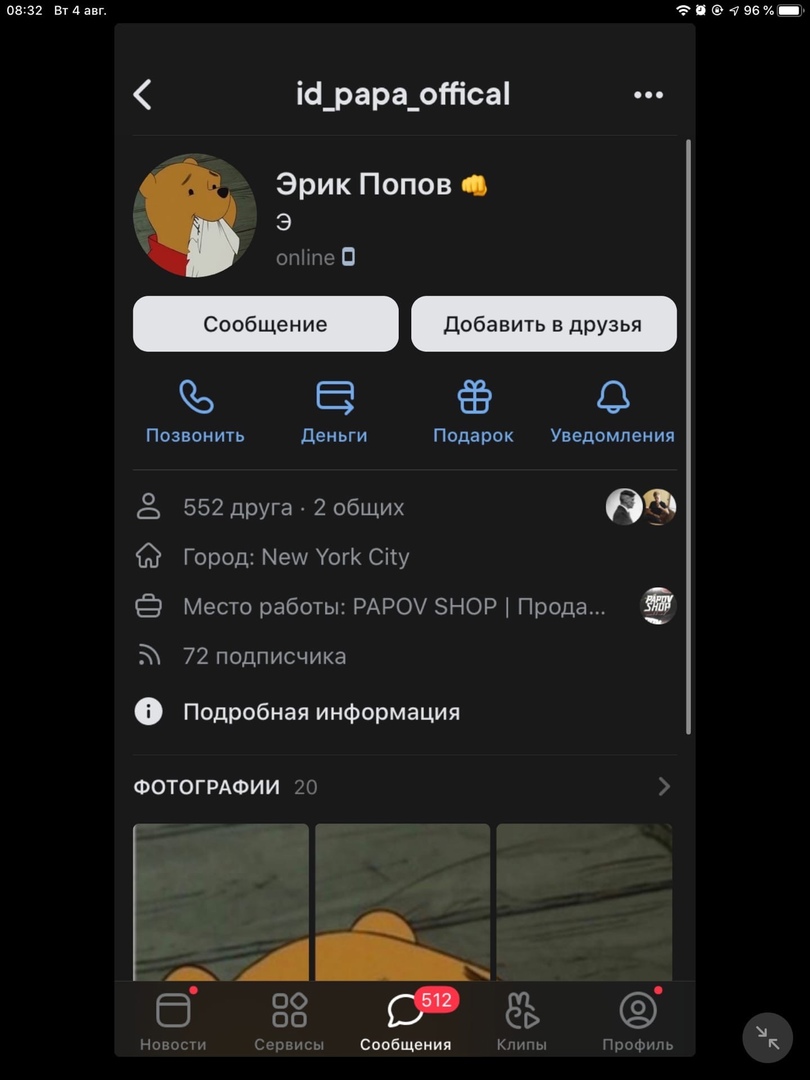View the 72 подписчика followers
Viewport: 810px width, 1080px height.
[x=264, y=656]
